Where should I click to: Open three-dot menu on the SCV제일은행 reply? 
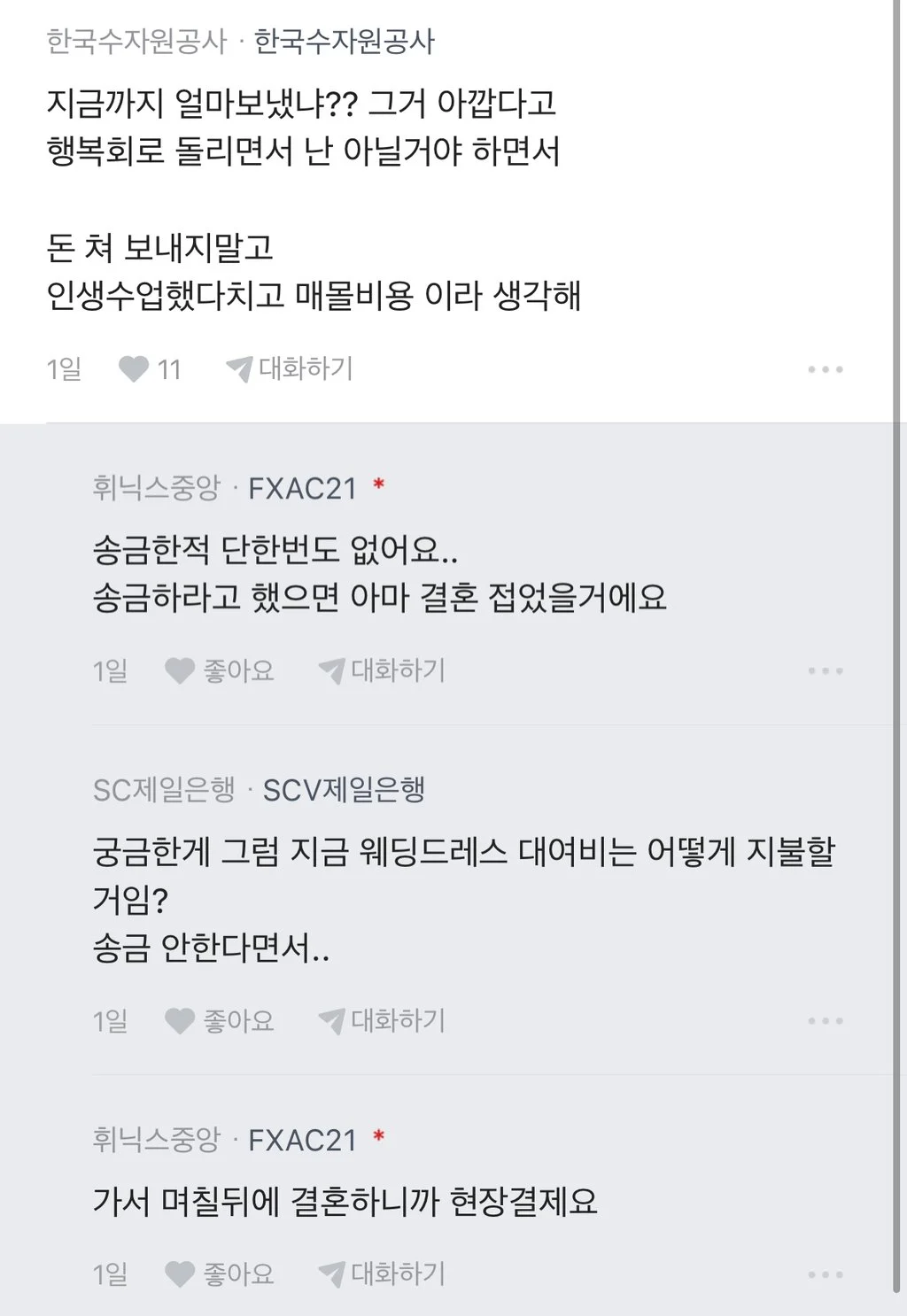point(825,1021)
